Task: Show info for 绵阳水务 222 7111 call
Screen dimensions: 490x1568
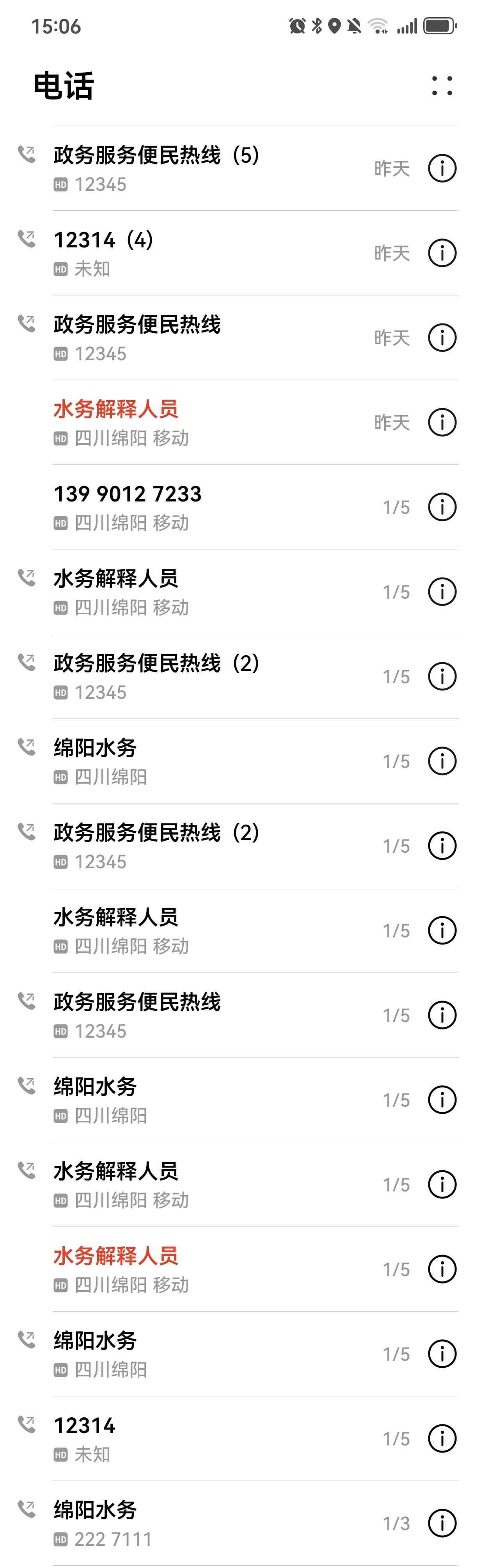Action: (x=442, y=1522)
